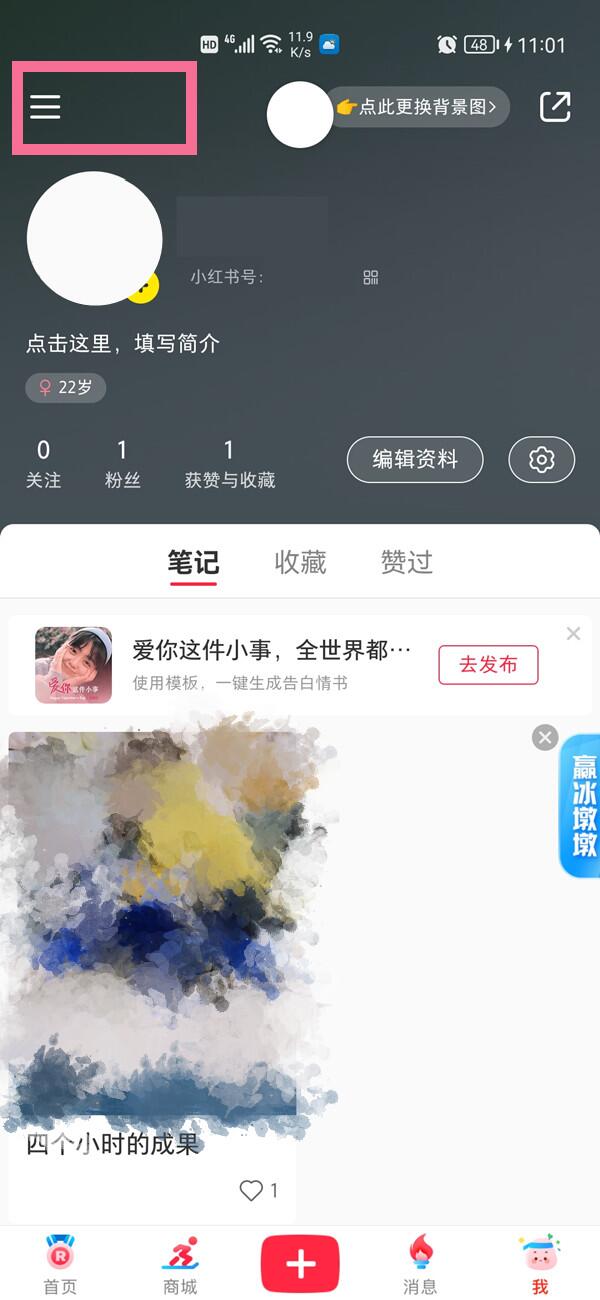This screenshot has width=600, height=1300.
Task: Dismiss the 爱你这件小事 banner
Action: pyautogui.click(x=573, y=633)
